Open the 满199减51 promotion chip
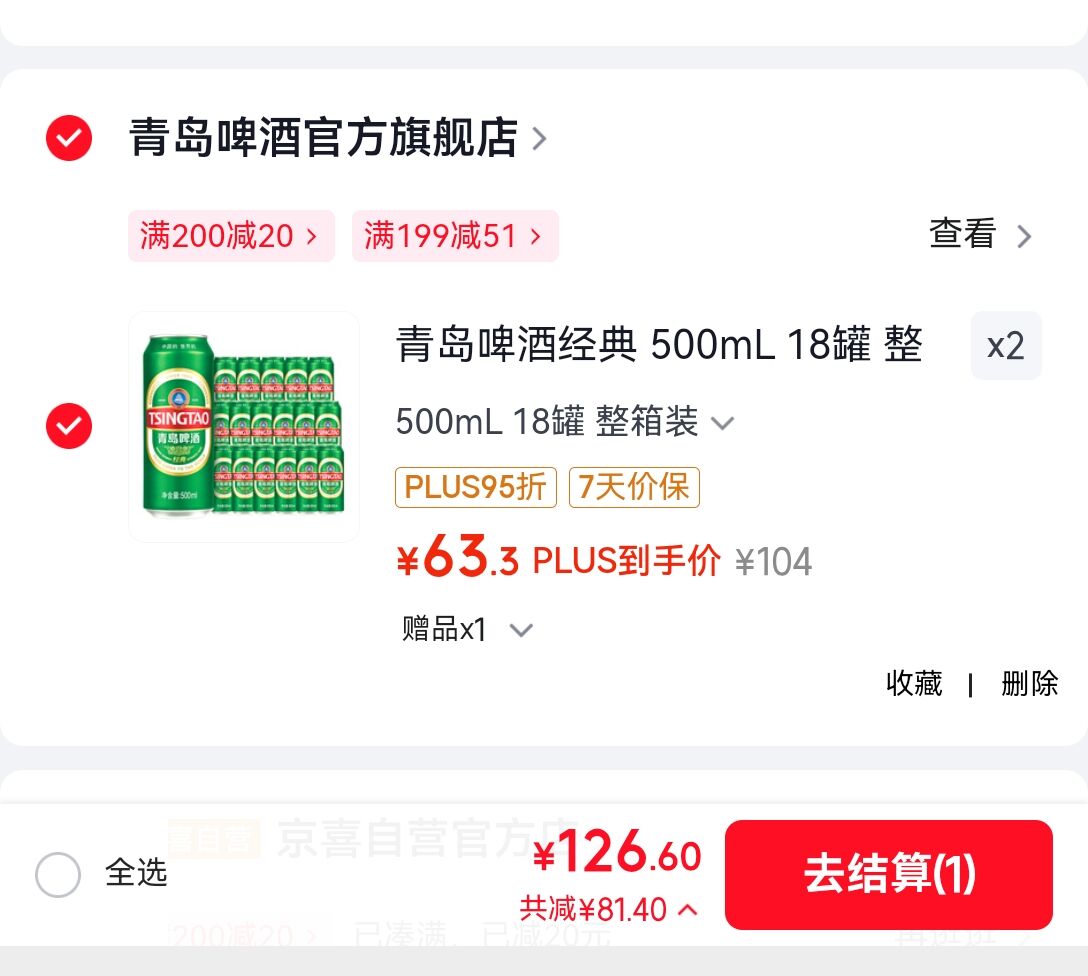 coord(455,236)
